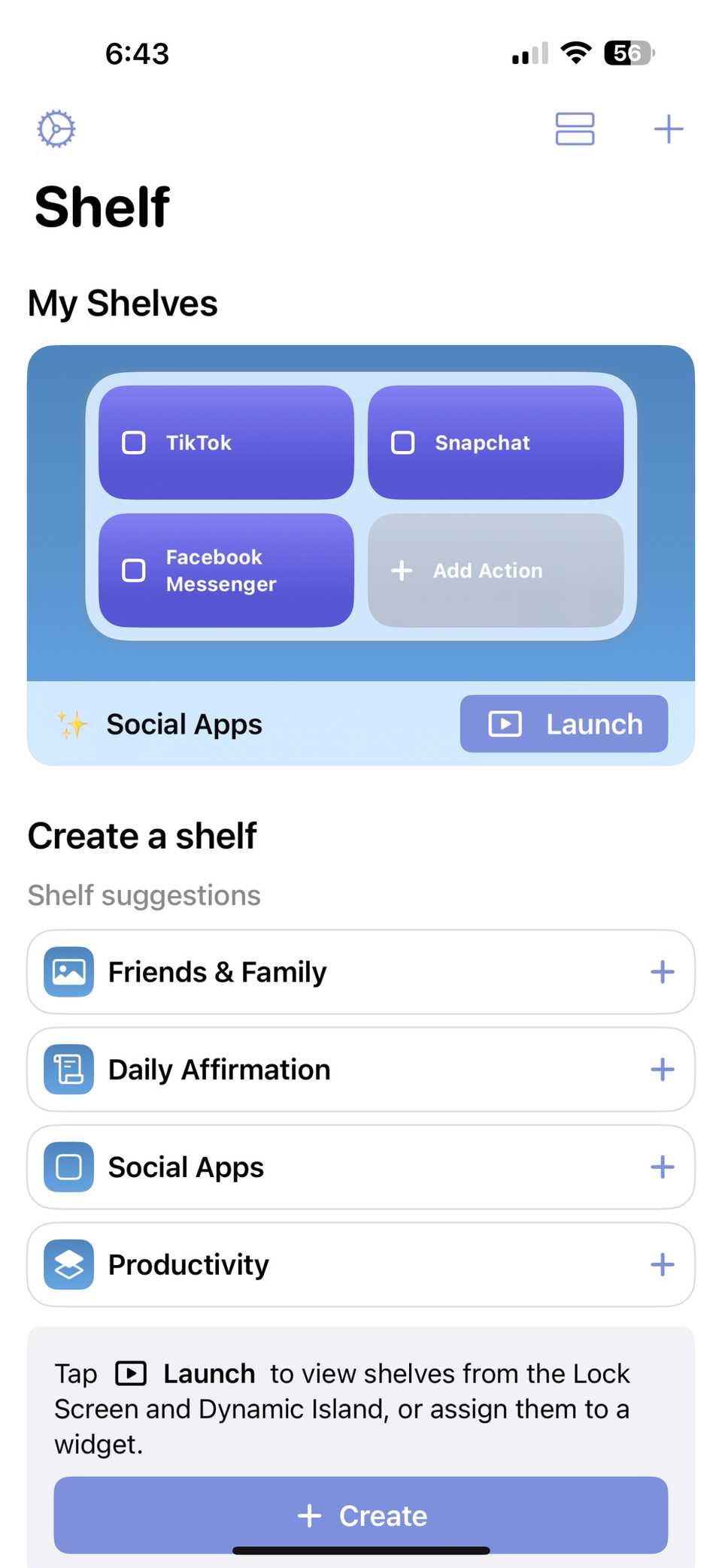Add the suggested Social Apps shelf

tap(662, 1167)
